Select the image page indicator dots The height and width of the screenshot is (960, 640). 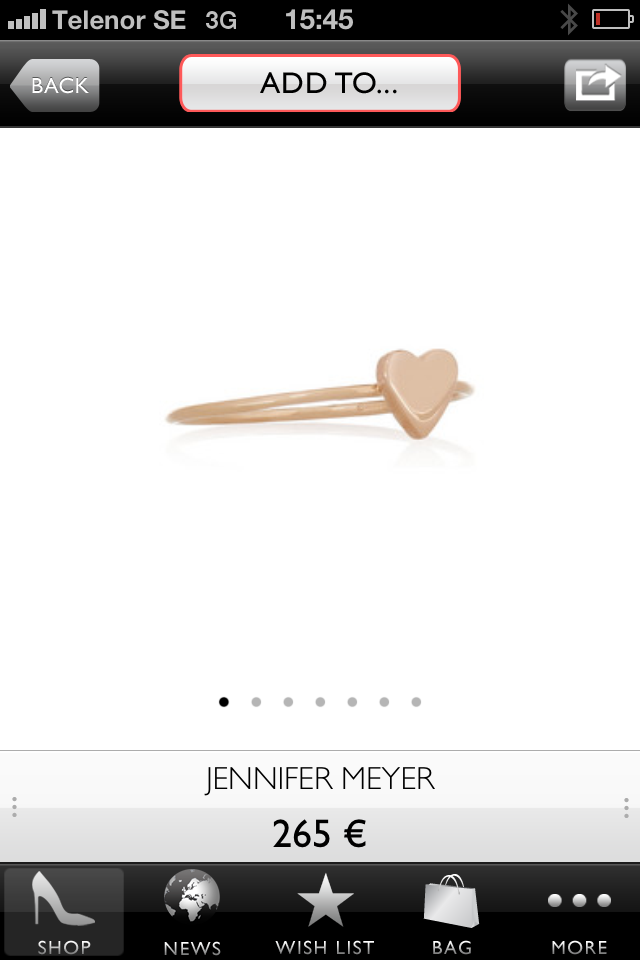tap(320, 702)
